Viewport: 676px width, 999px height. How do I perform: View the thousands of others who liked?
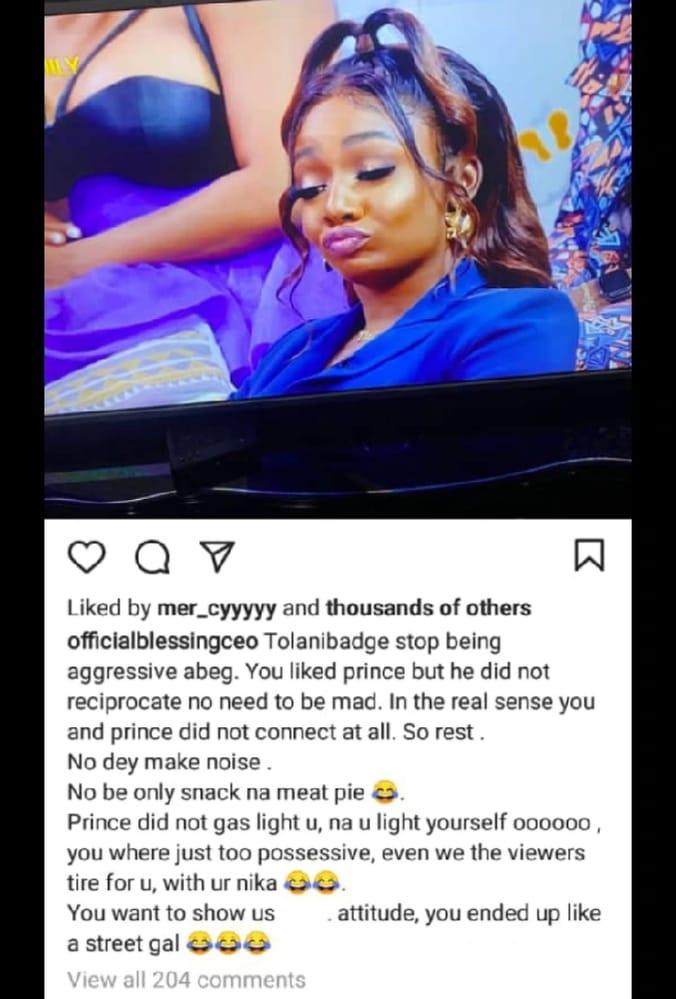pos(429,607)
